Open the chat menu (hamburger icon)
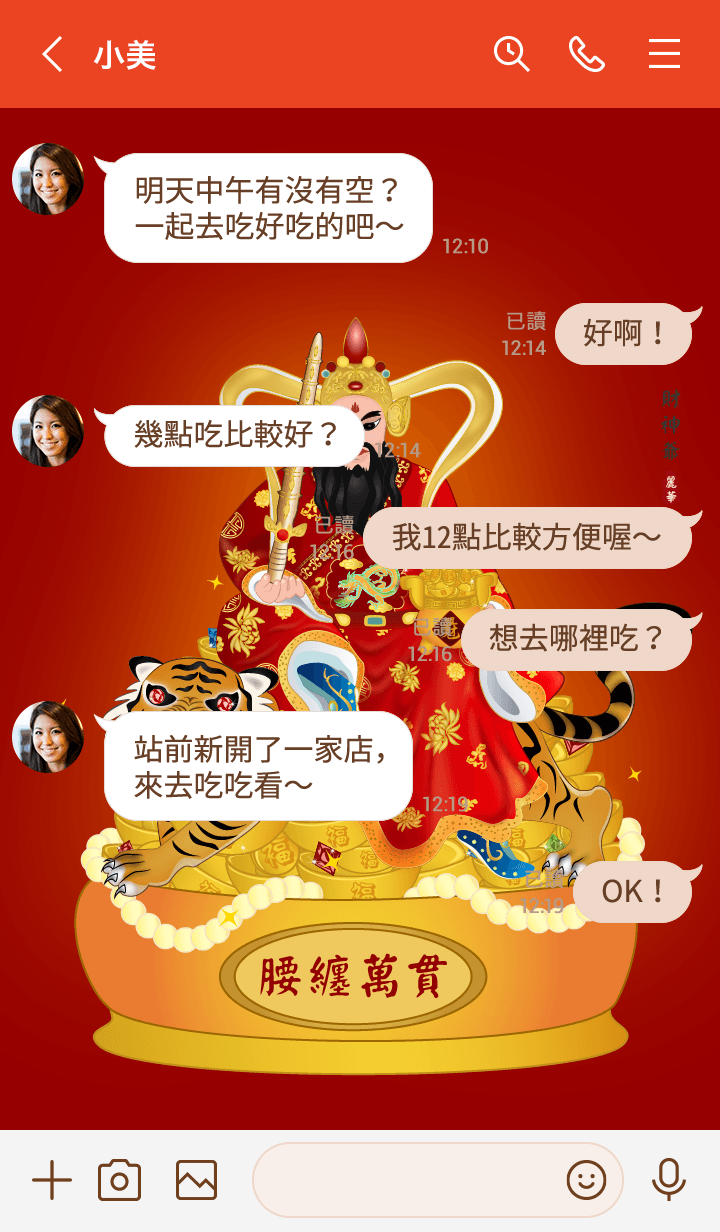 [x=664, y=54]
